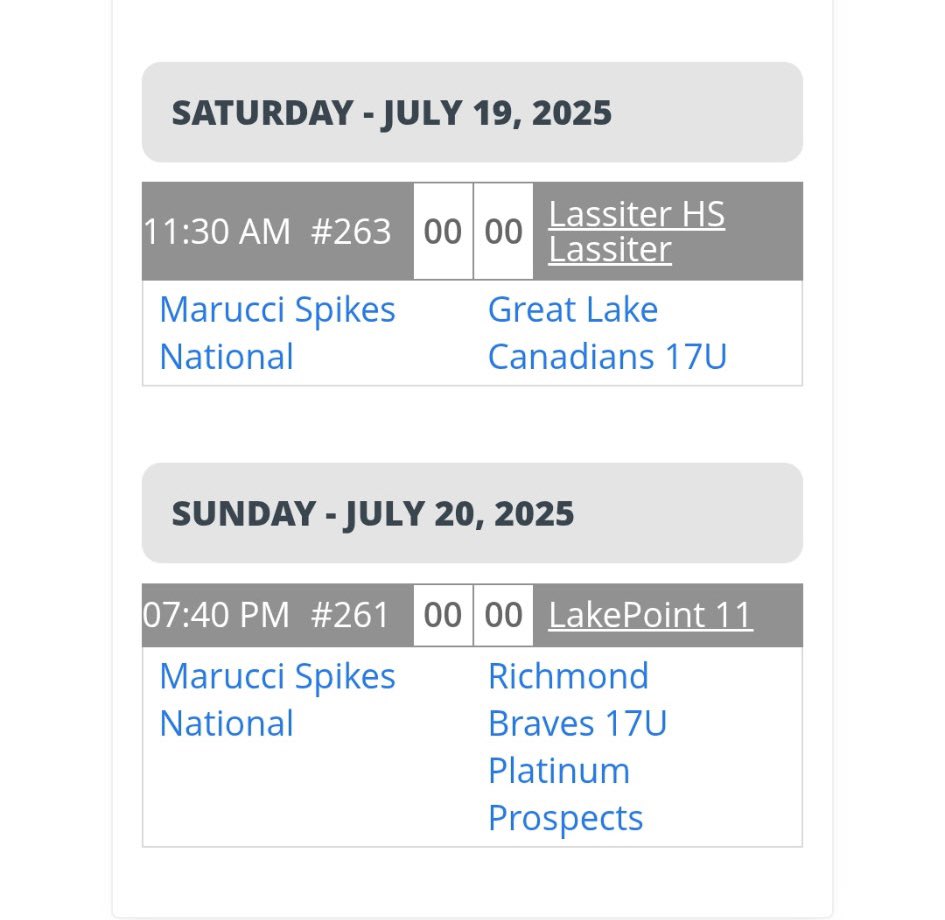The image size is (945, 920).
Task: Select Marucci Spikes National in game #261
Action: click(x=277, y=700)
